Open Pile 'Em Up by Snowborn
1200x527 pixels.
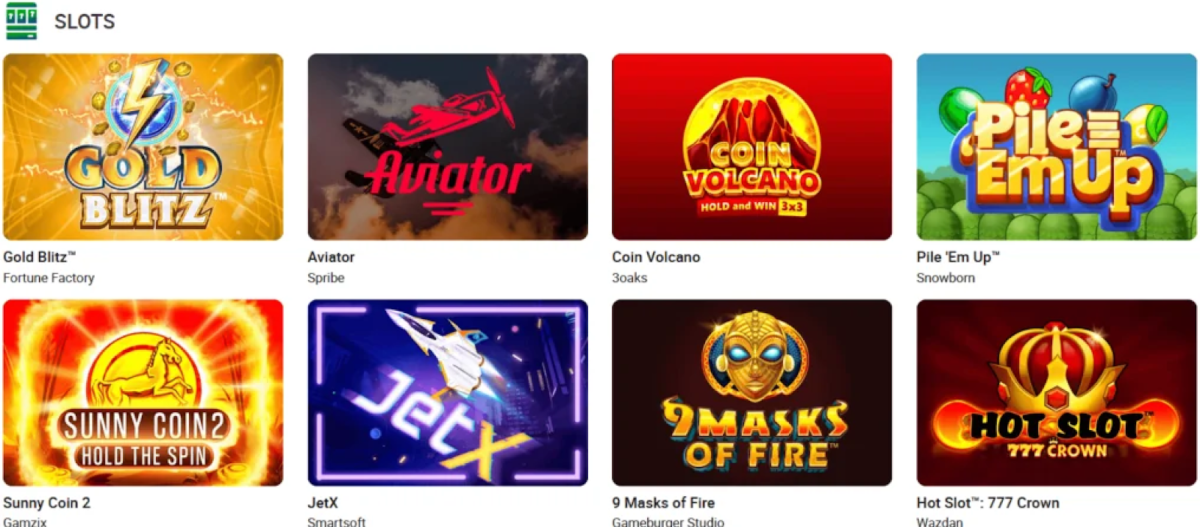(x=1056, y=147)
